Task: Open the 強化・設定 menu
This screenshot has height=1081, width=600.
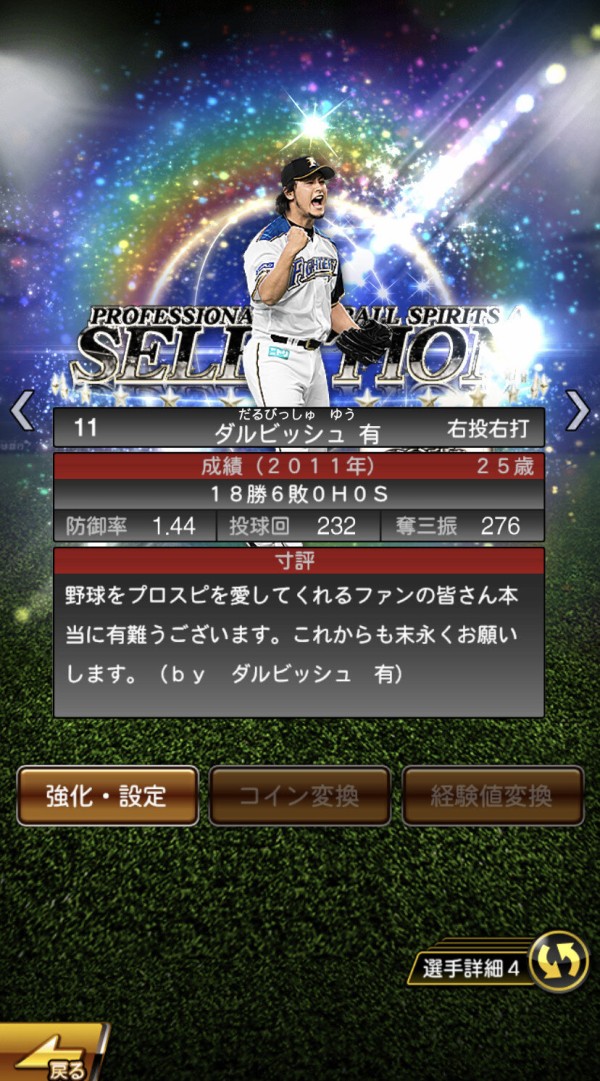Action: pyautogui.click(x=107, y=796)
